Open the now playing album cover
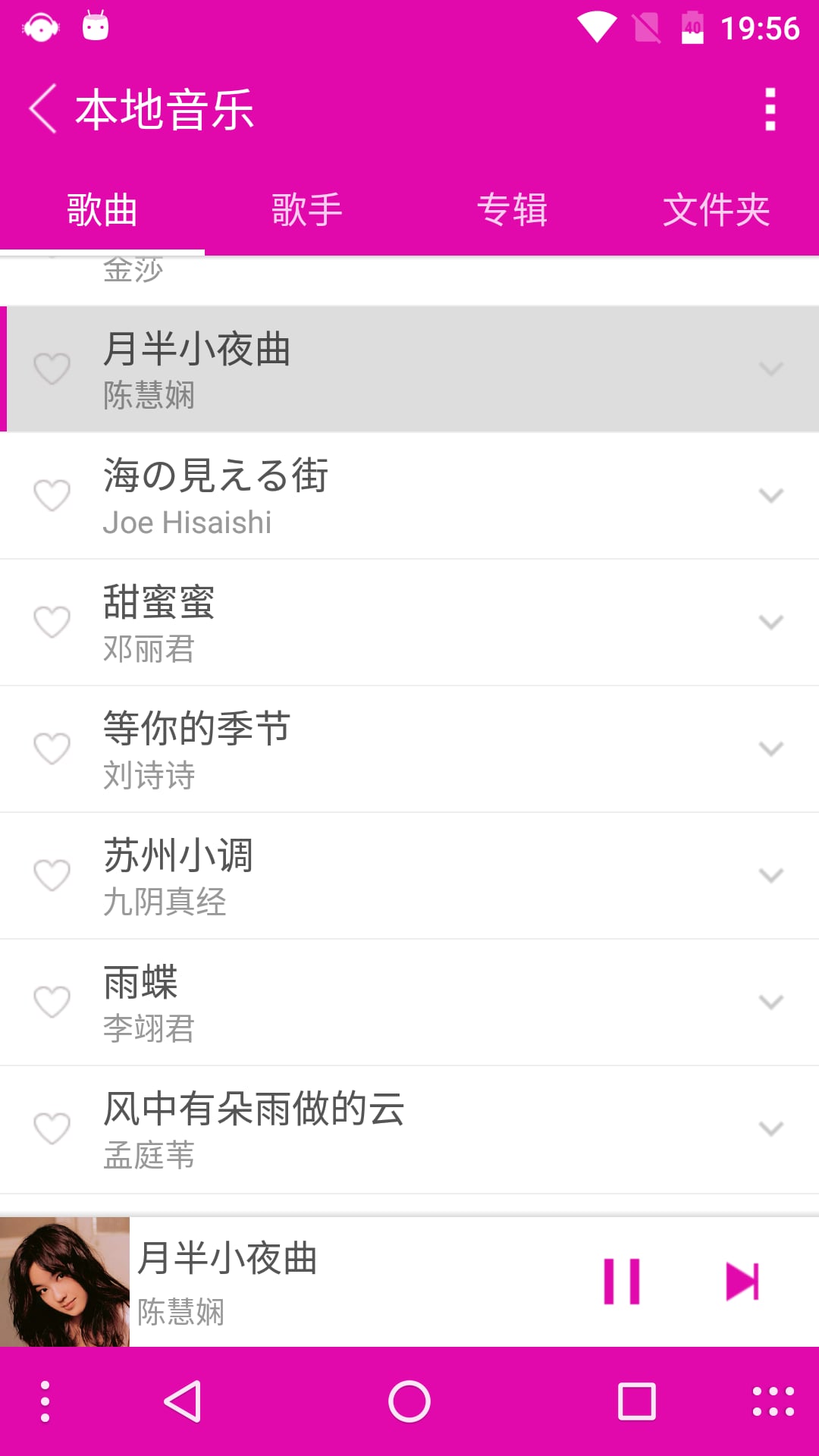Screen dimensions: 819x1456 (65, 1282)
